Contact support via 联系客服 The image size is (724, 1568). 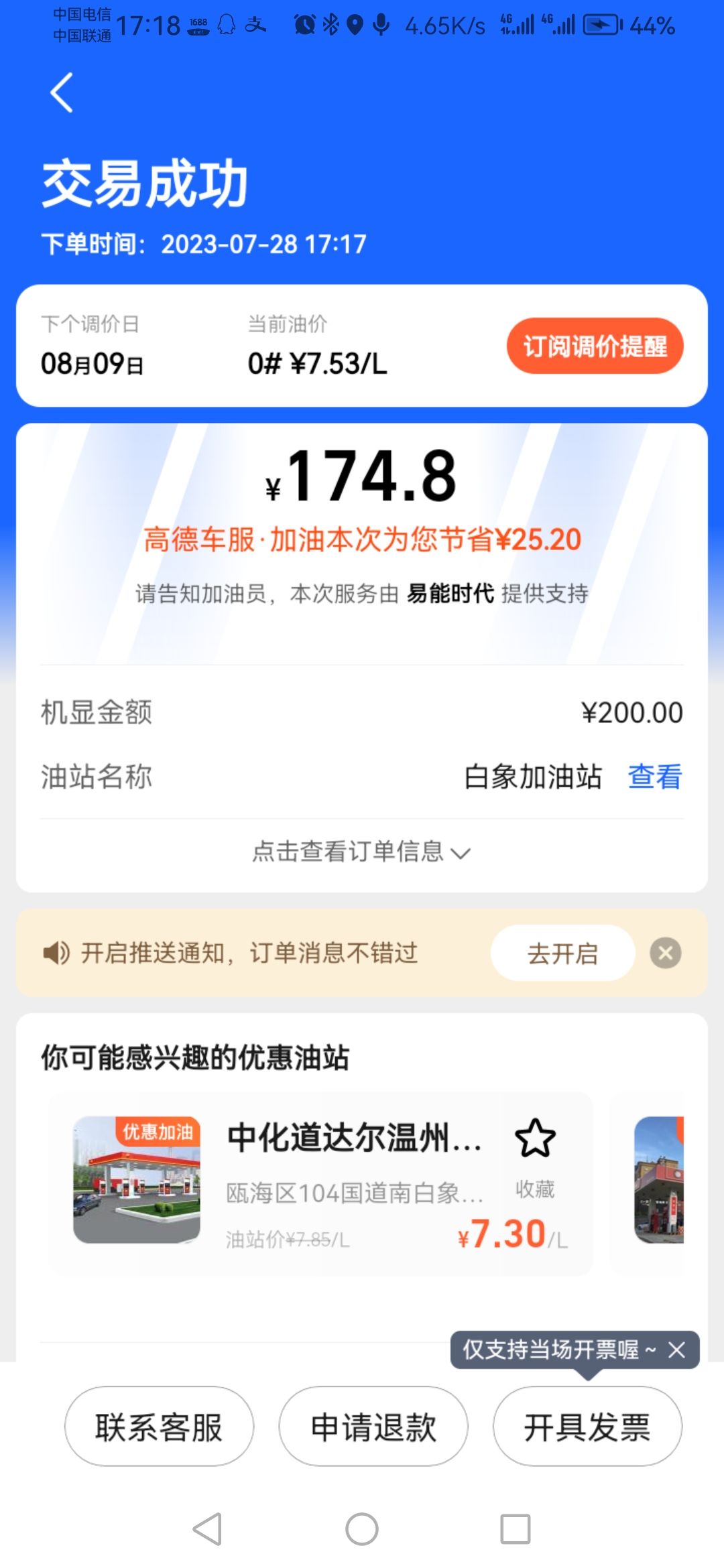click(159, 1427)
